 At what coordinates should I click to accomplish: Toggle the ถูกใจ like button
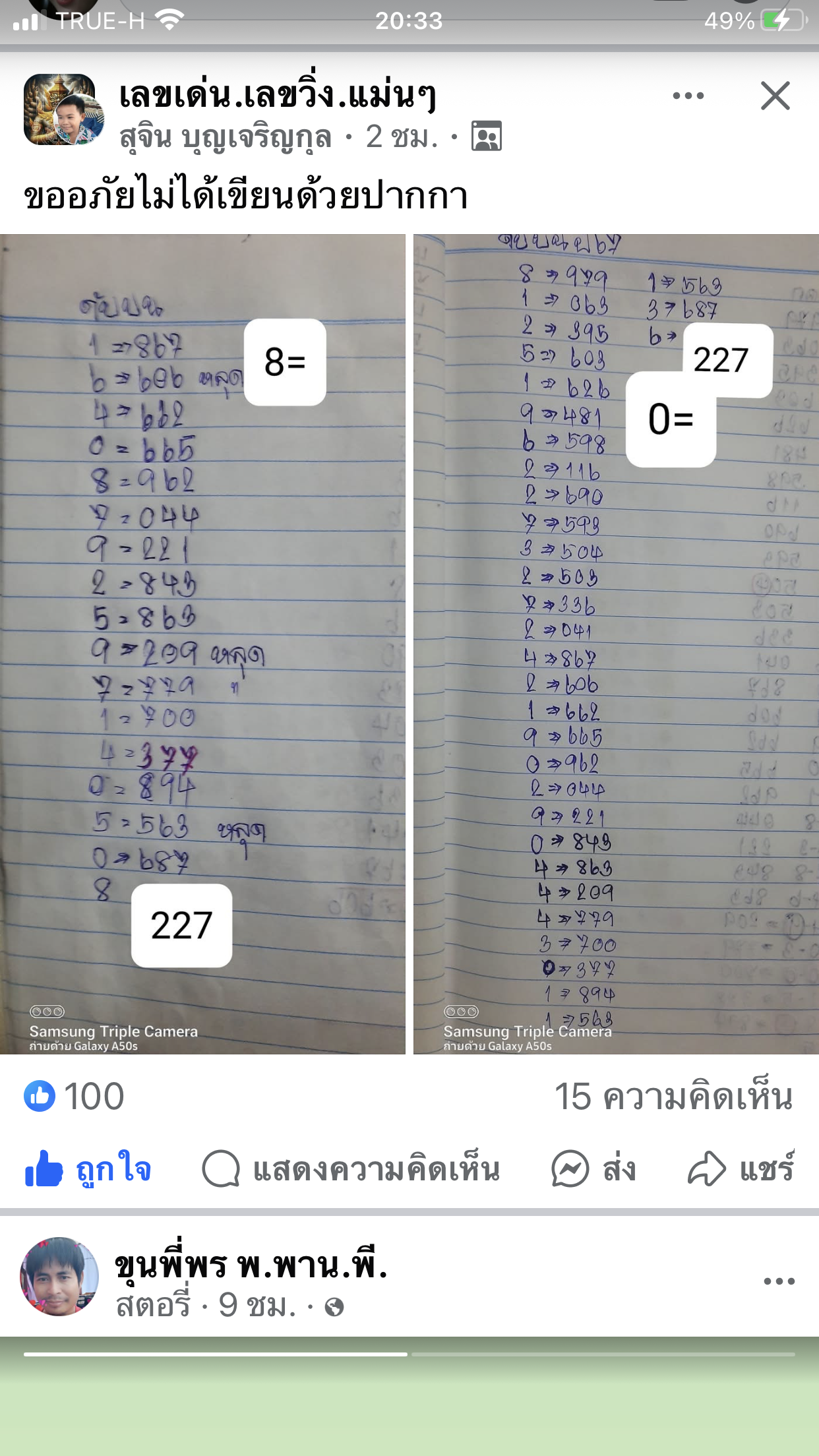[x=88, y=1169]
